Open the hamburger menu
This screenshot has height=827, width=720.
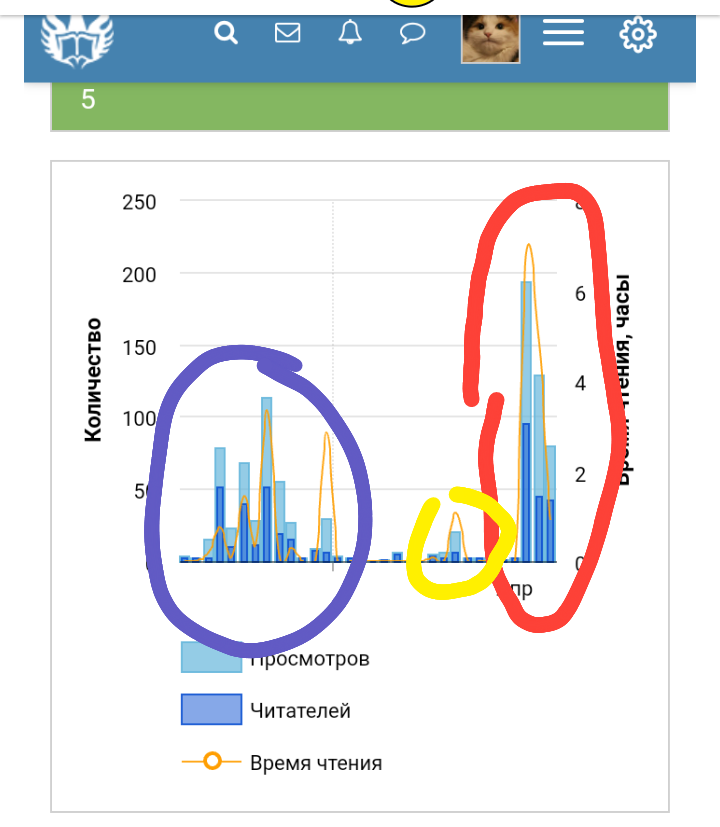563,34
